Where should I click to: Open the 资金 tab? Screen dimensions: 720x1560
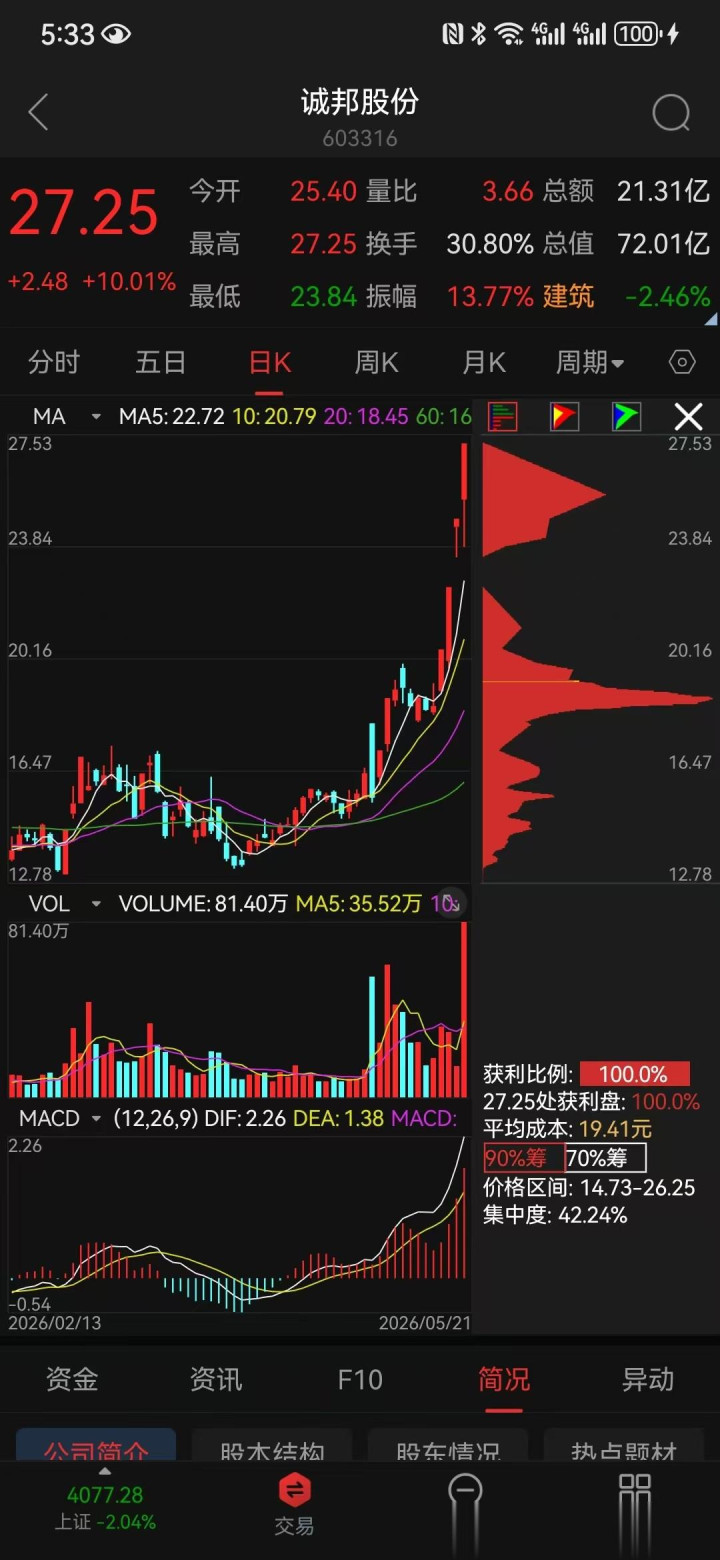click(x=72, y=1380)
